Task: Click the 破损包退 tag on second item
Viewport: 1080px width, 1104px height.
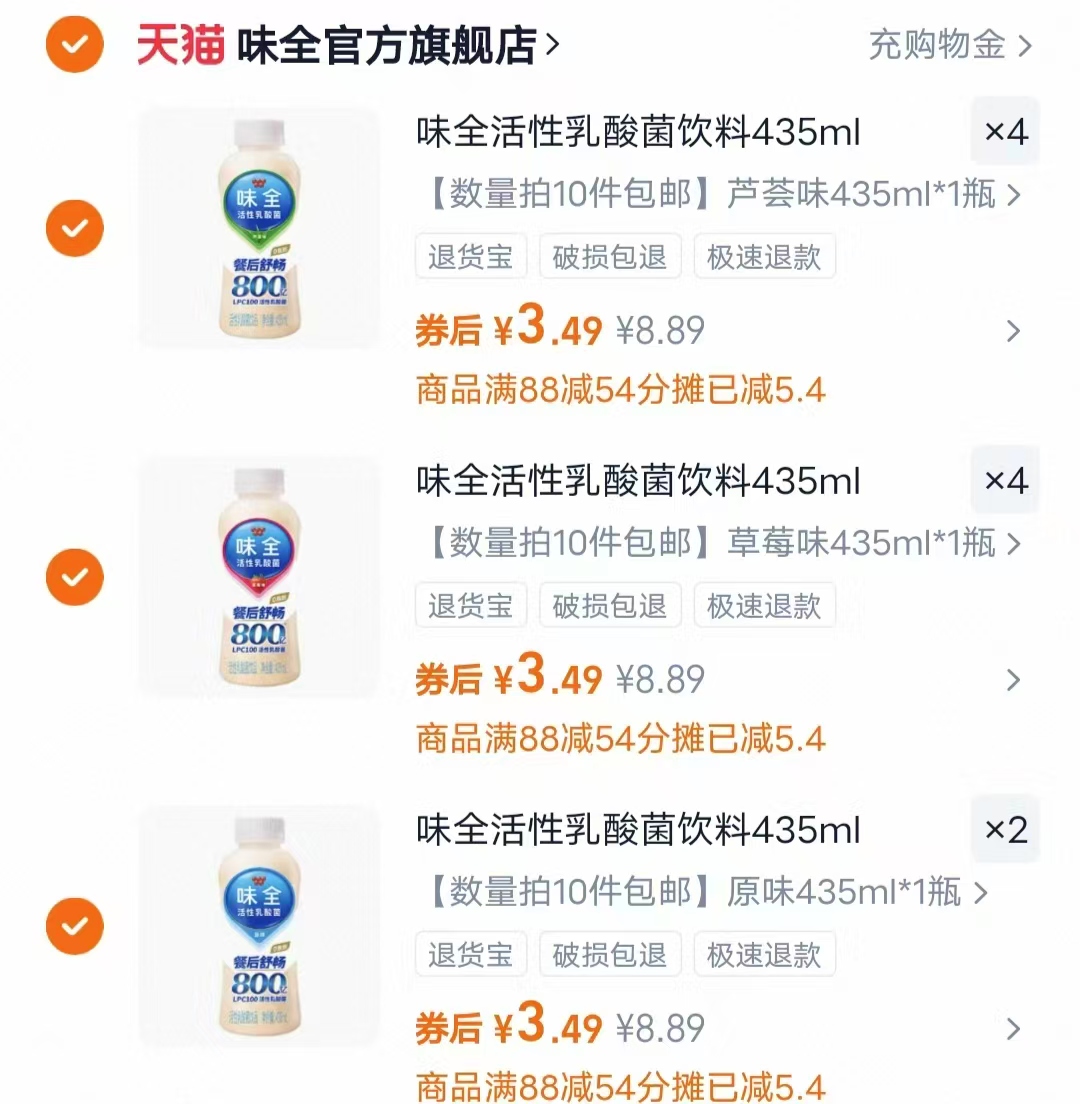Action: (x=610, y=605)
